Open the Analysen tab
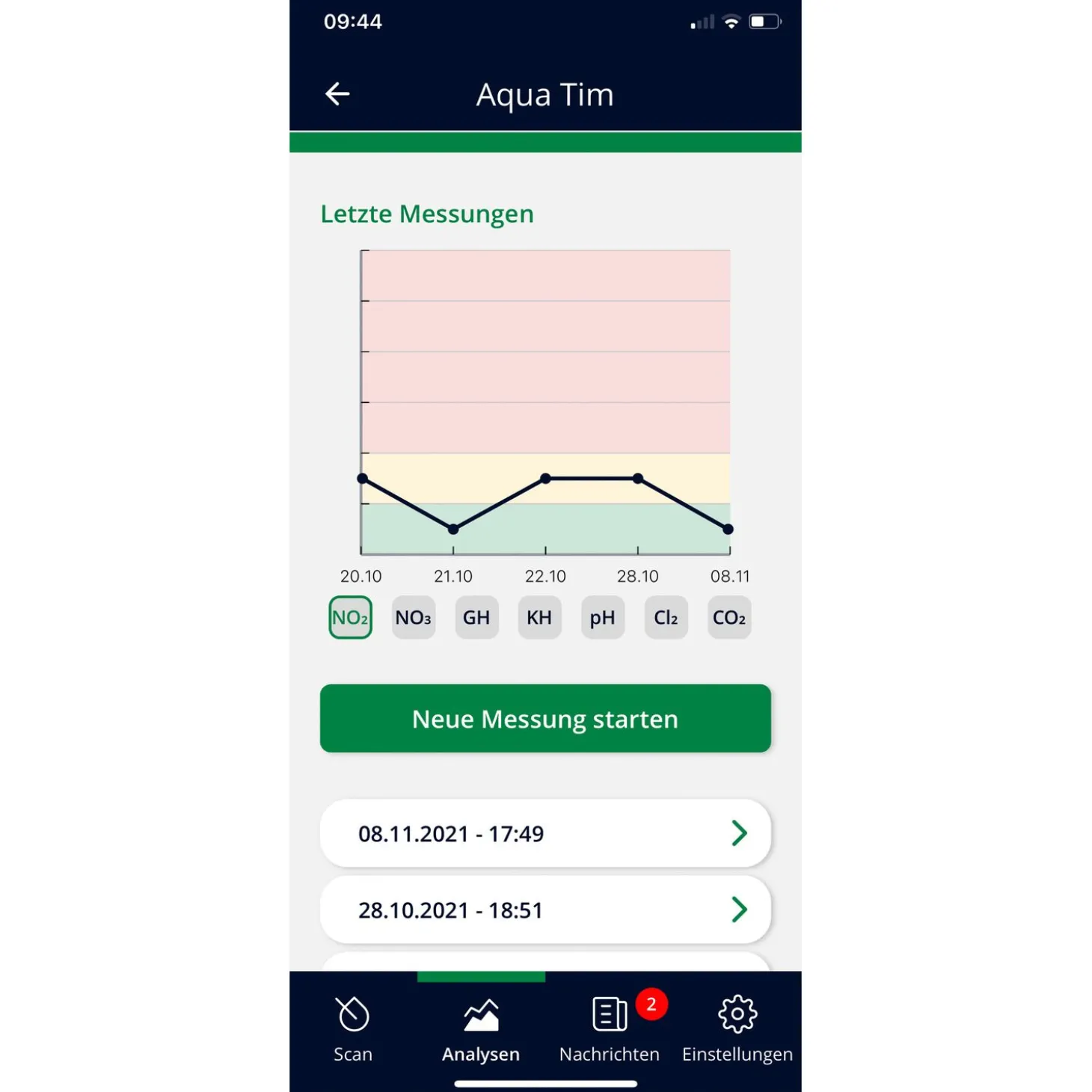1092x1092 pixels. (x=481, y=1029)
